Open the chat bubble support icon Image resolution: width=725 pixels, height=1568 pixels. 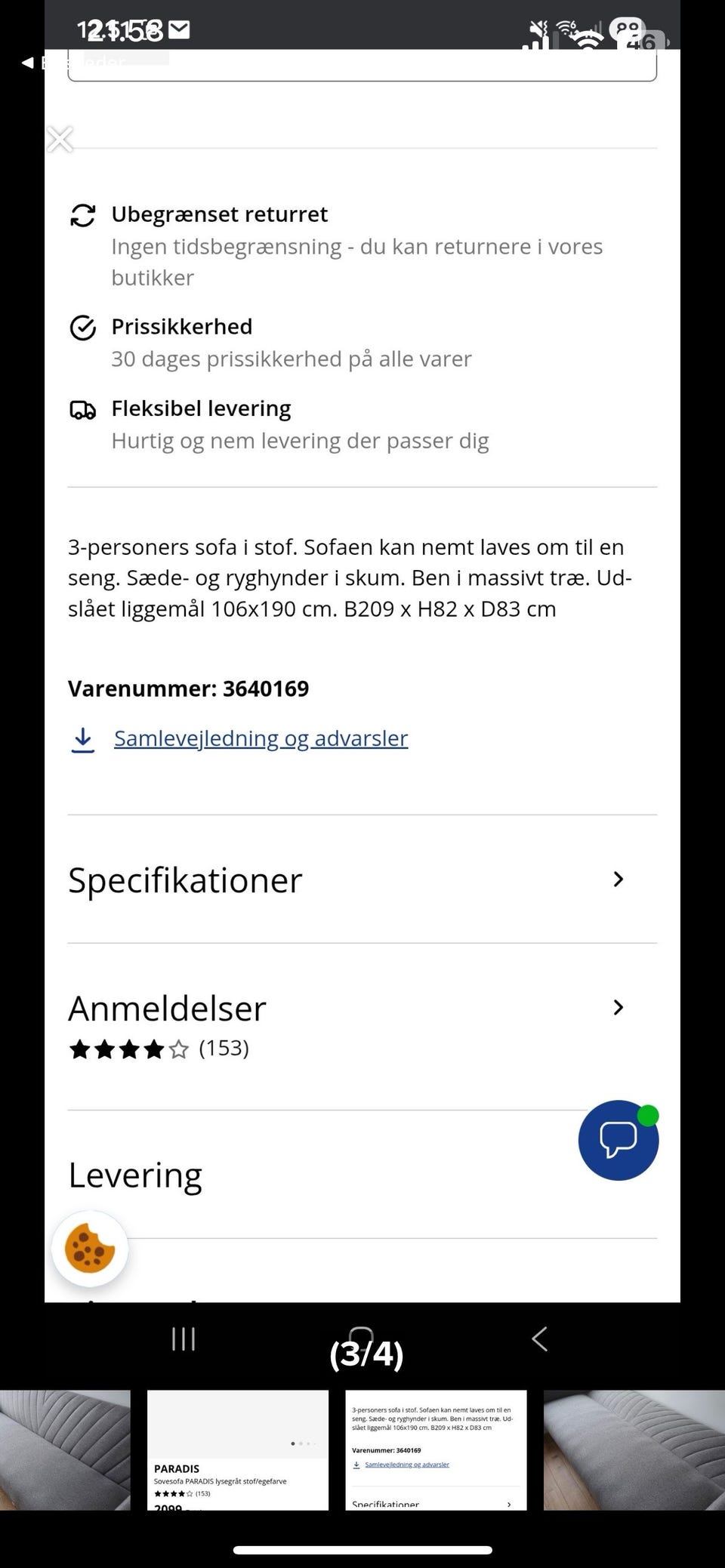pyautogui.click(x=619, y=1140)
